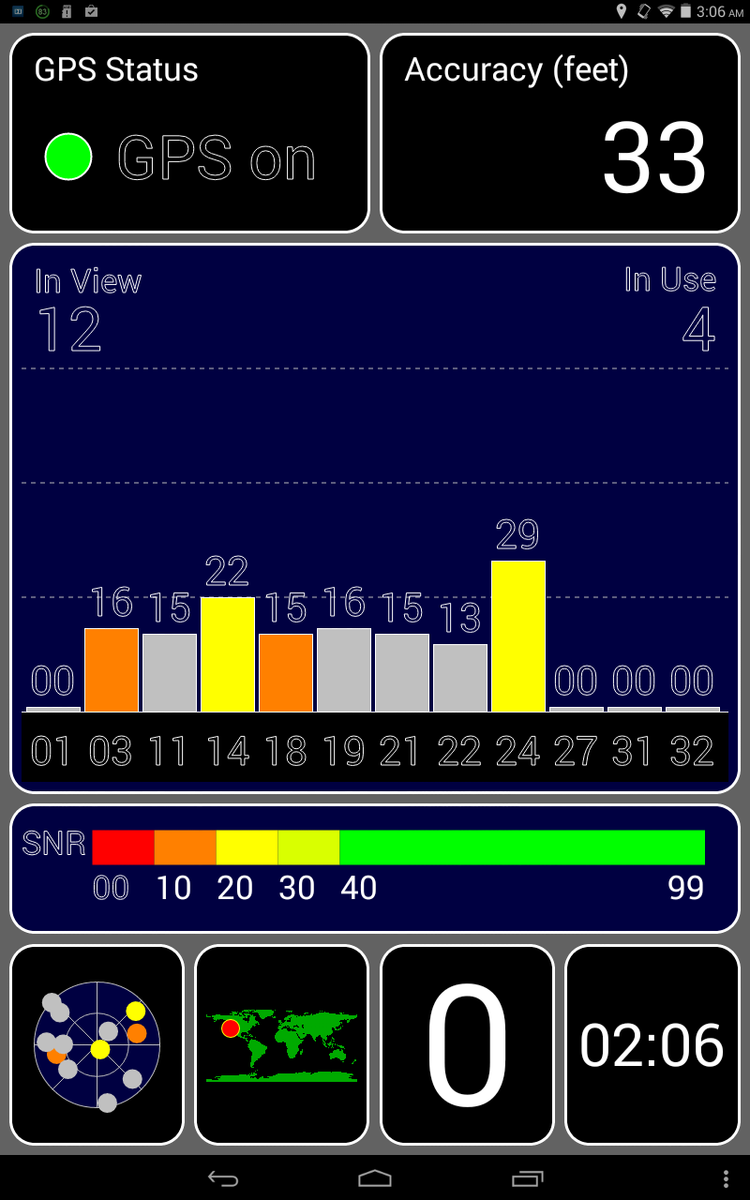Open the world map tile

pos(281,1045)
